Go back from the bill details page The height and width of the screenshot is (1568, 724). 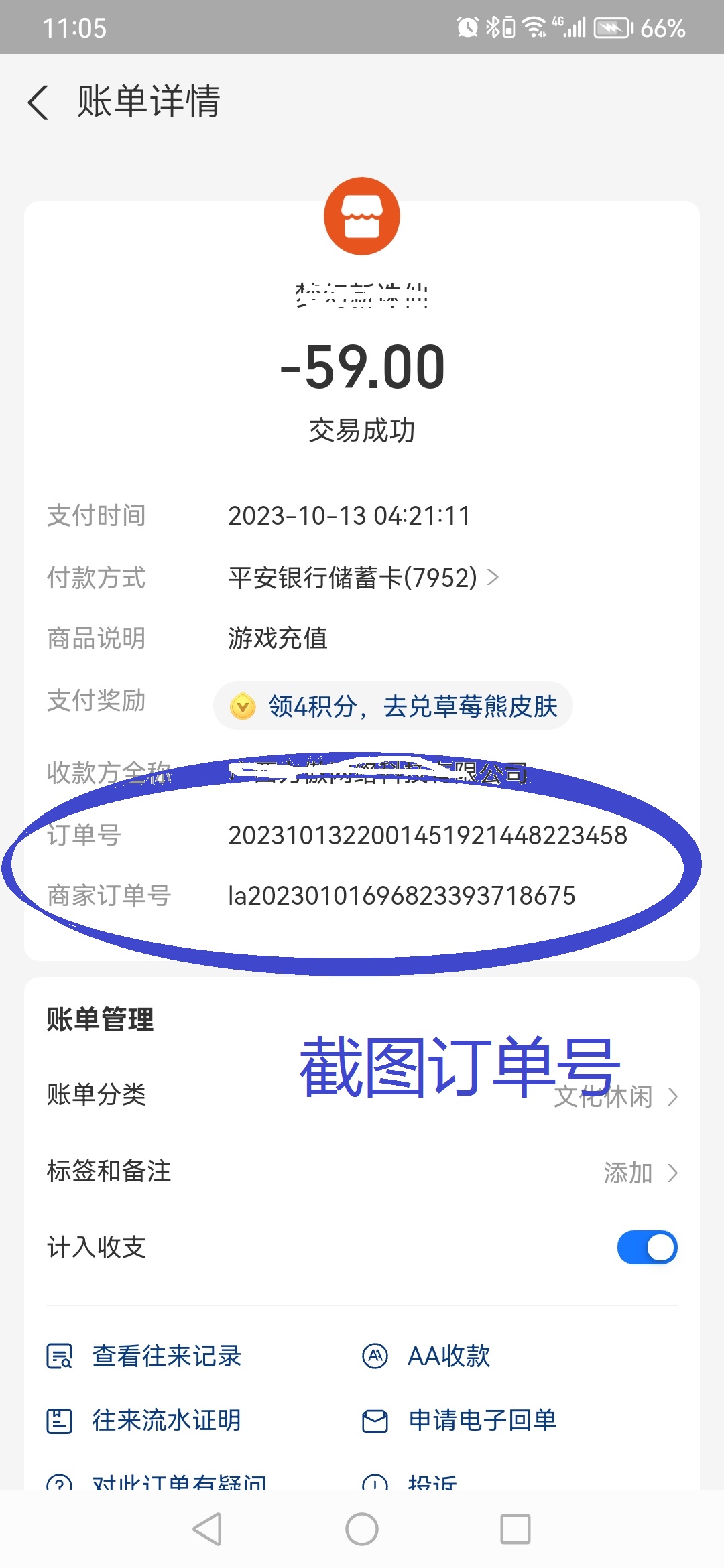[x=39, y=103]
